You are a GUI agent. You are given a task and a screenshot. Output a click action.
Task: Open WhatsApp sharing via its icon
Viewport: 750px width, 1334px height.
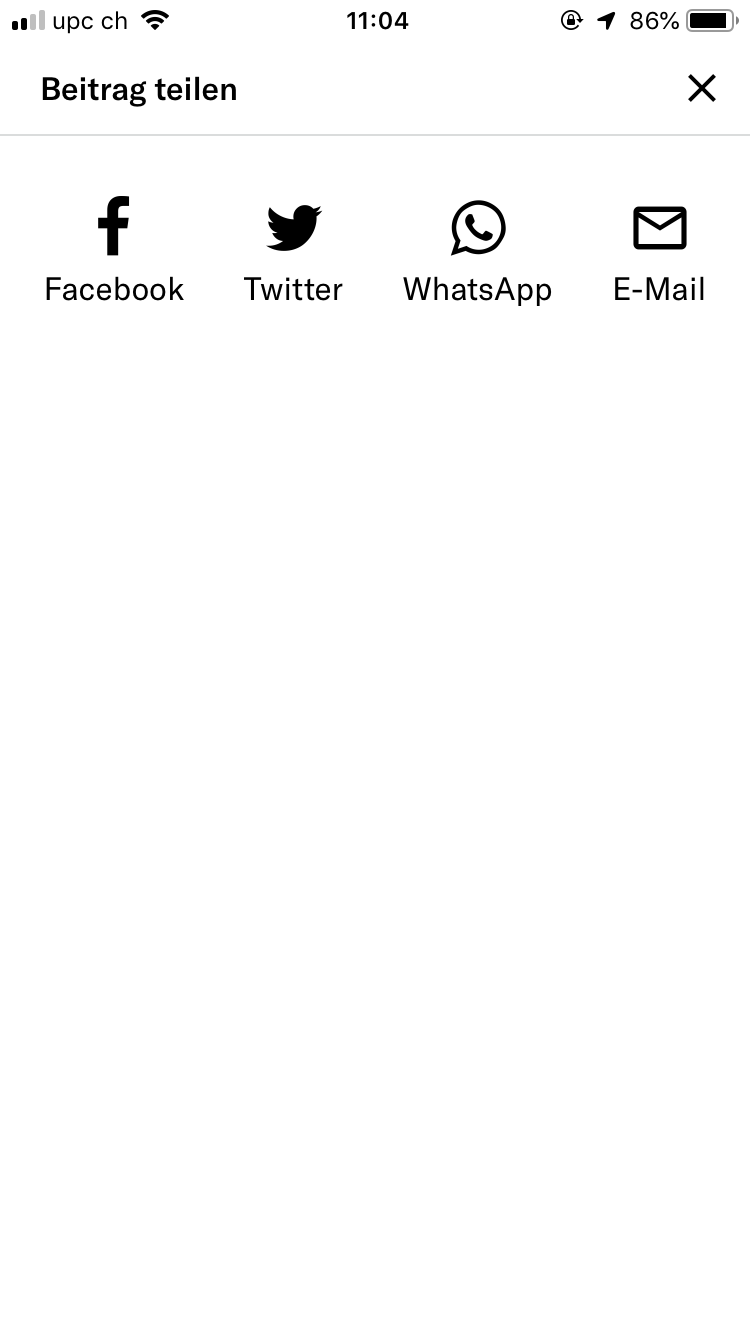pos(477,227)
